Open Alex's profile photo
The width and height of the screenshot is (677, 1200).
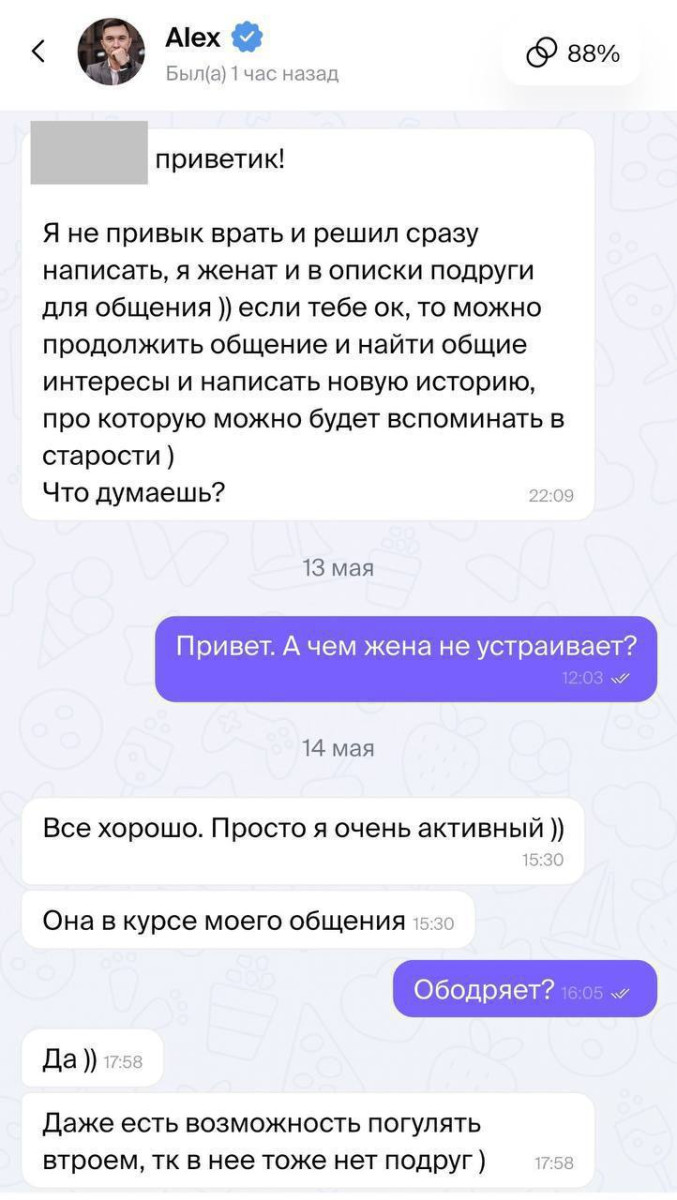tap(111, 52)
